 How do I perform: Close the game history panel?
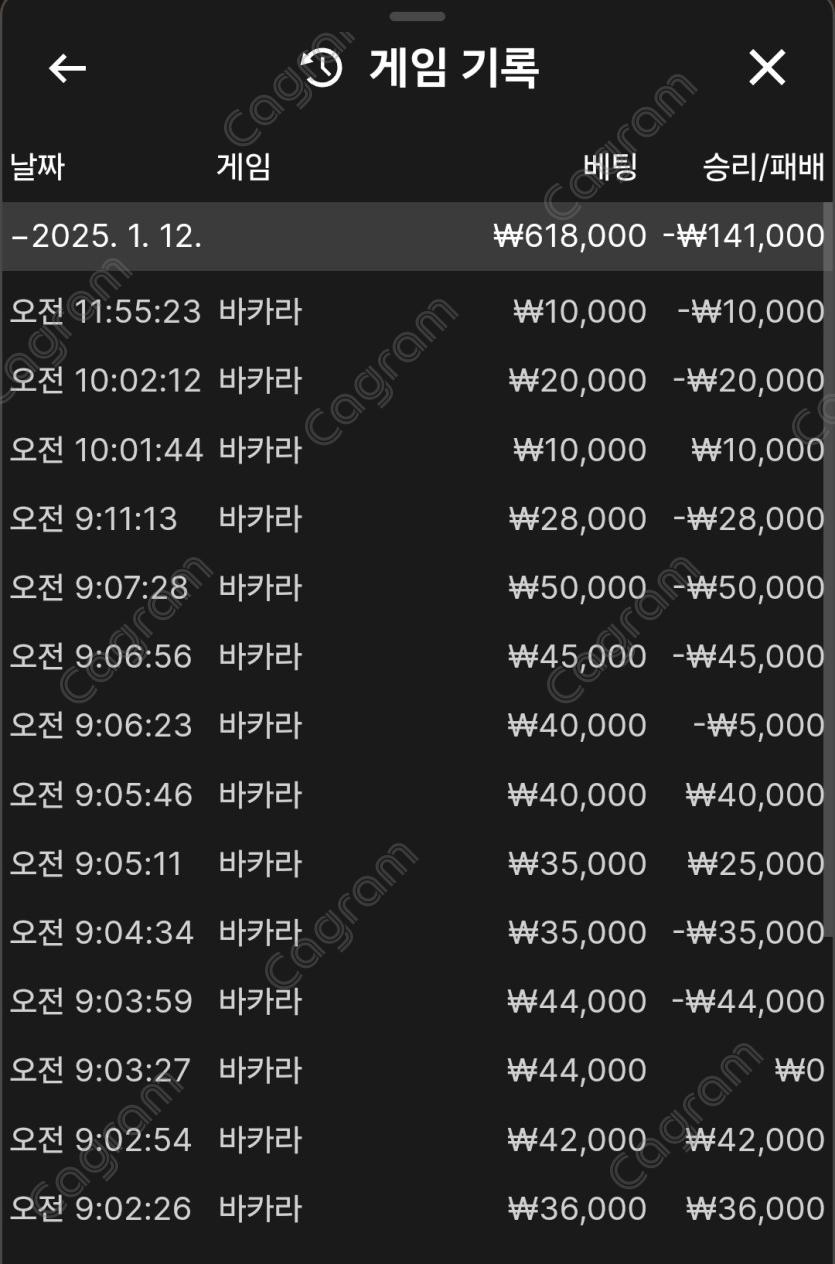(767, 68)
